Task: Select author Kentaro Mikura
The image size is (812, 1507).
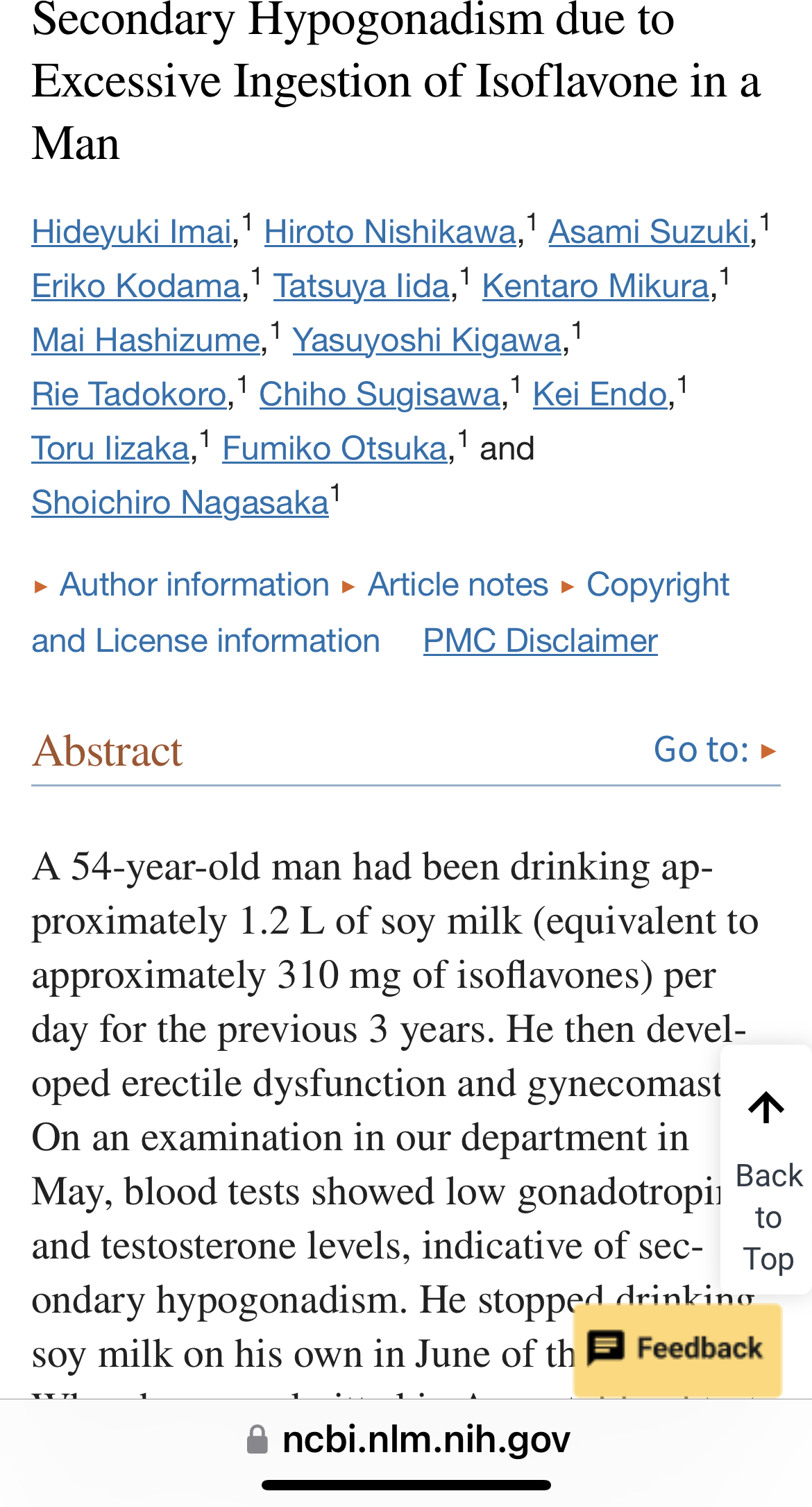Action: point(596,286)
